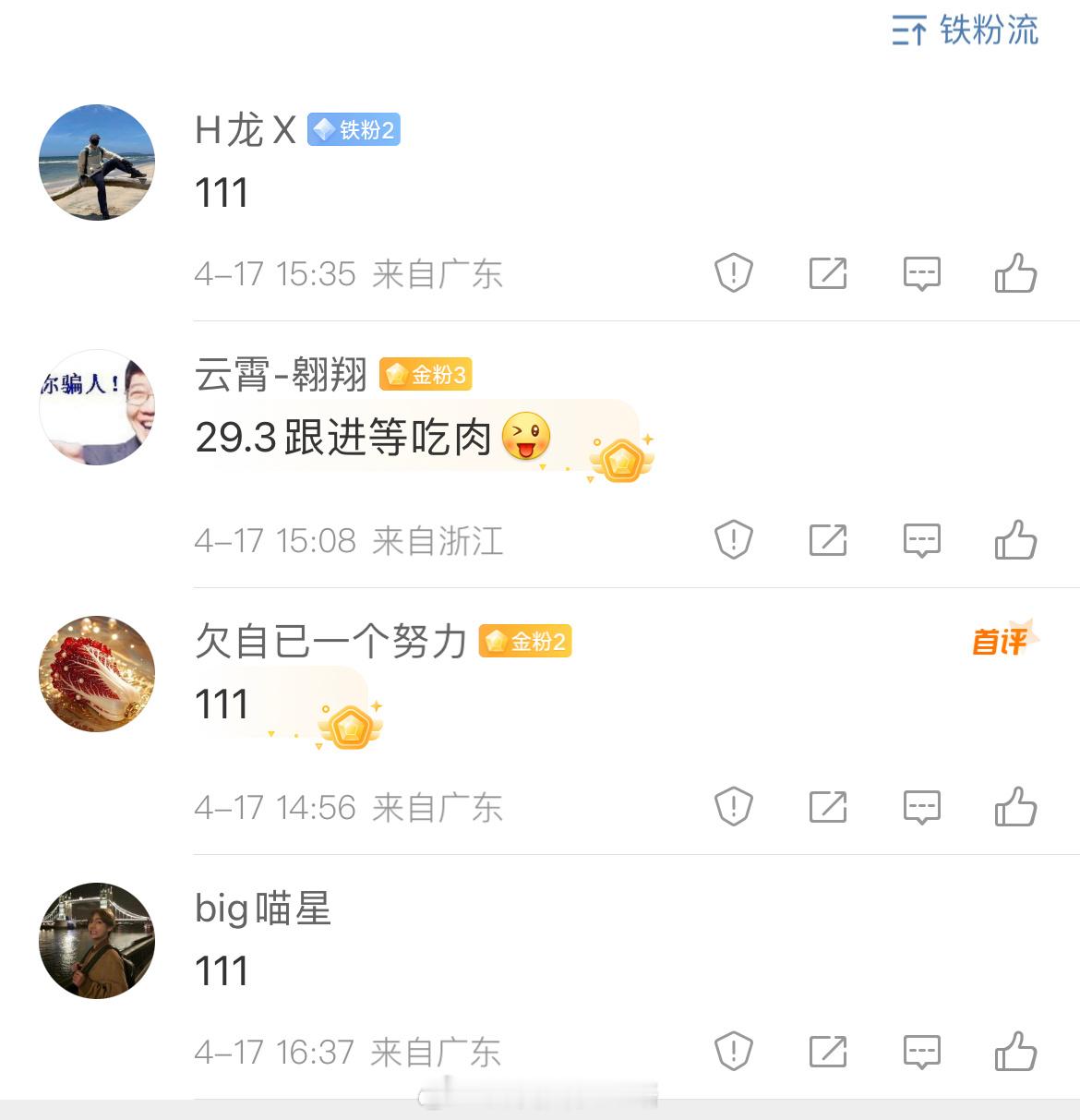Open share options for 欠自已一个努力's comment
Viewport: 1080px width, 1120px height.
[827, 806]
